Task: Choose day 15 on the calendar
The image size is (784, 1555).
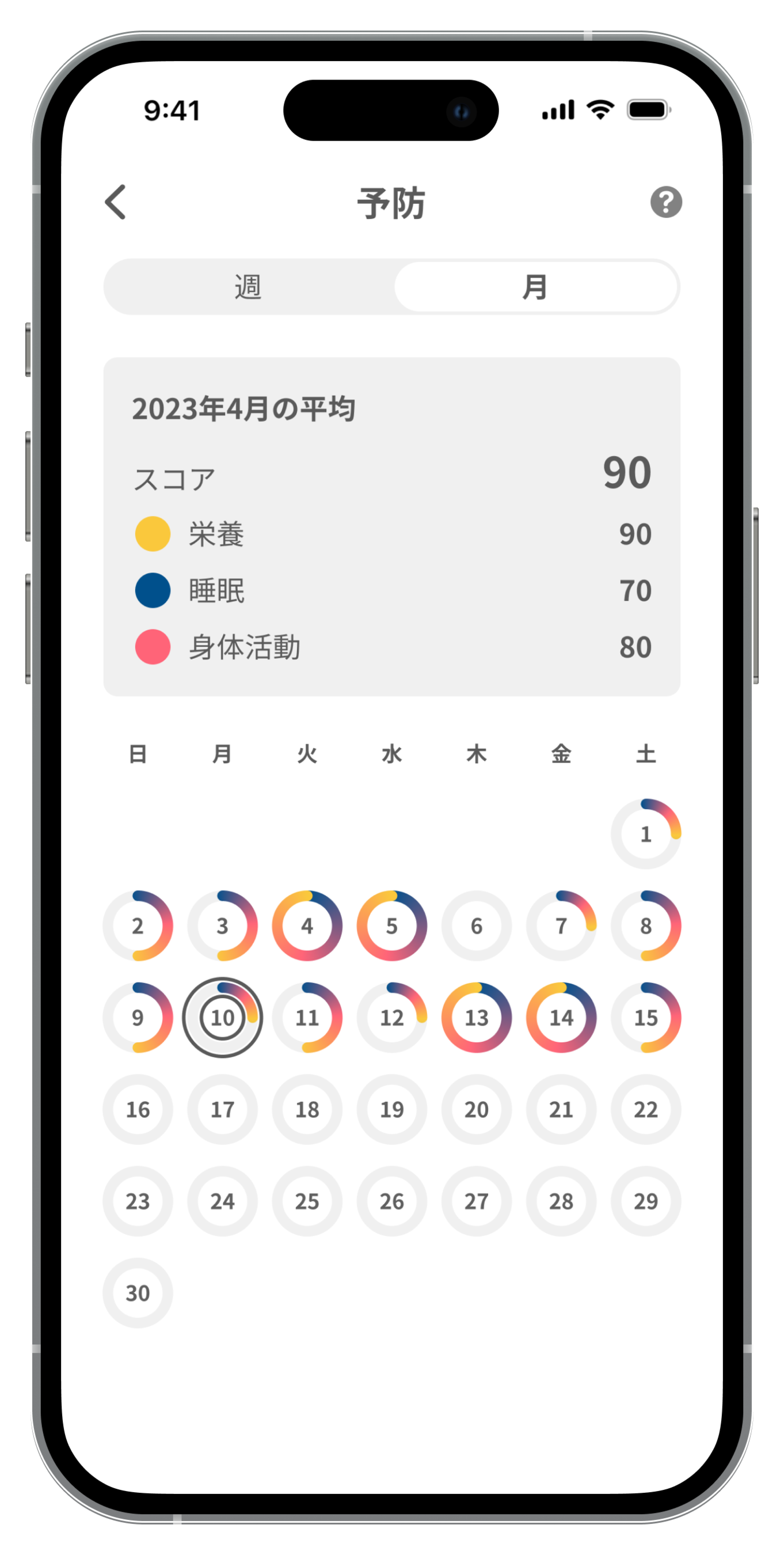Action: [x=645, y=1017]
